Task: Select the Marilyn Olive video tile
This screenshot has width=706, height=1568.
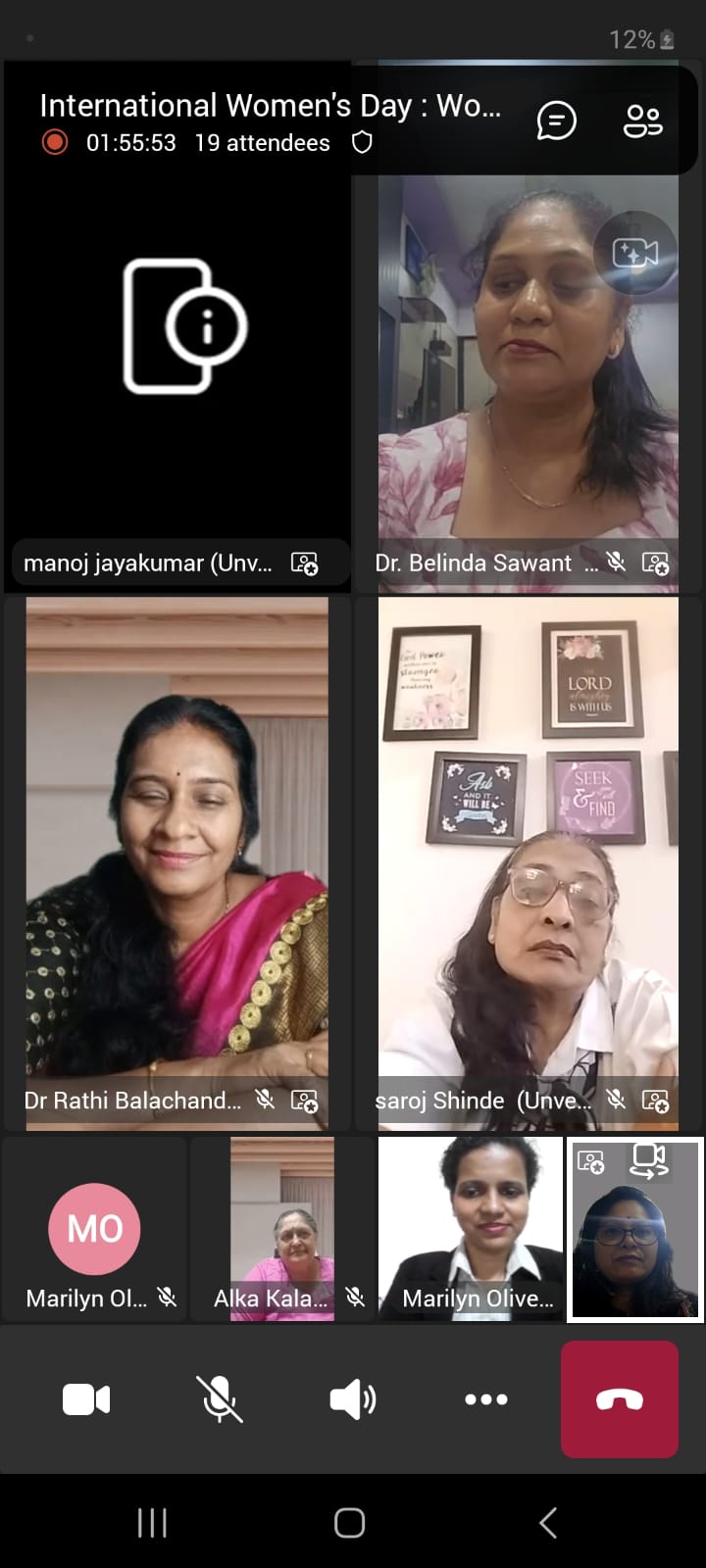Action: click(471, 1229)
